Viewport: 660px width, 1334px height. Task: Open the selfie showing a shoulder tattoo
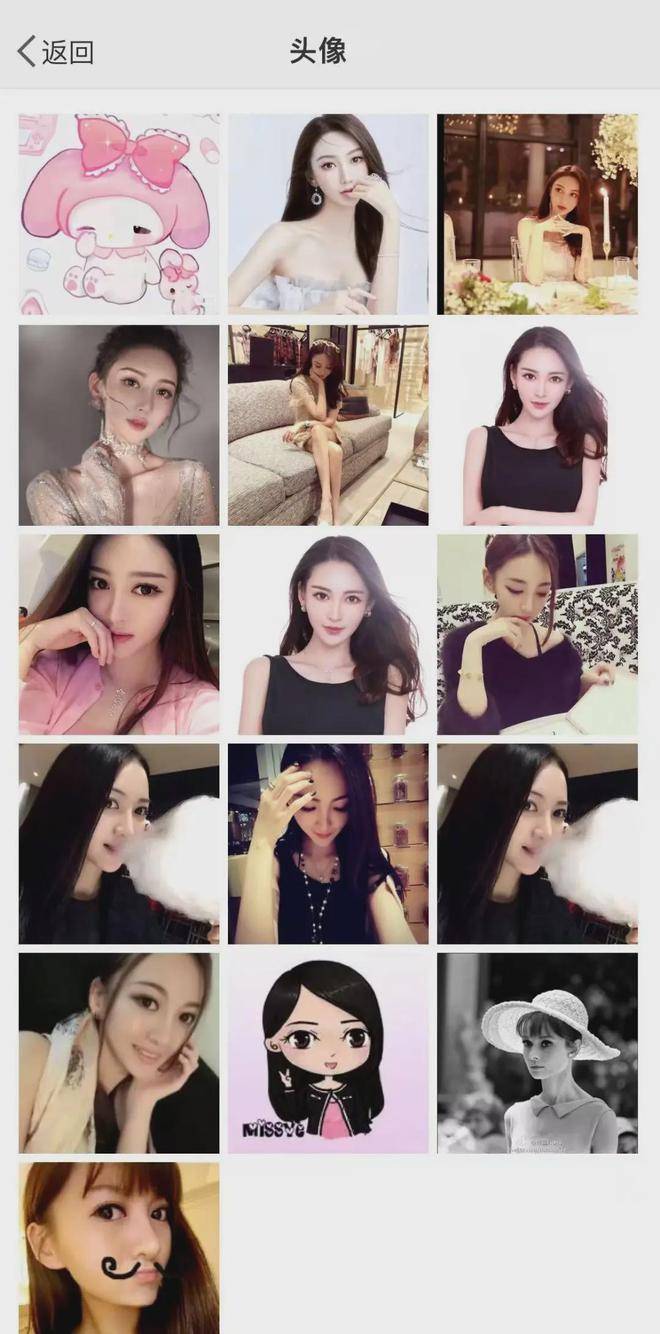pyautogui.click(x=119, y=1053)
